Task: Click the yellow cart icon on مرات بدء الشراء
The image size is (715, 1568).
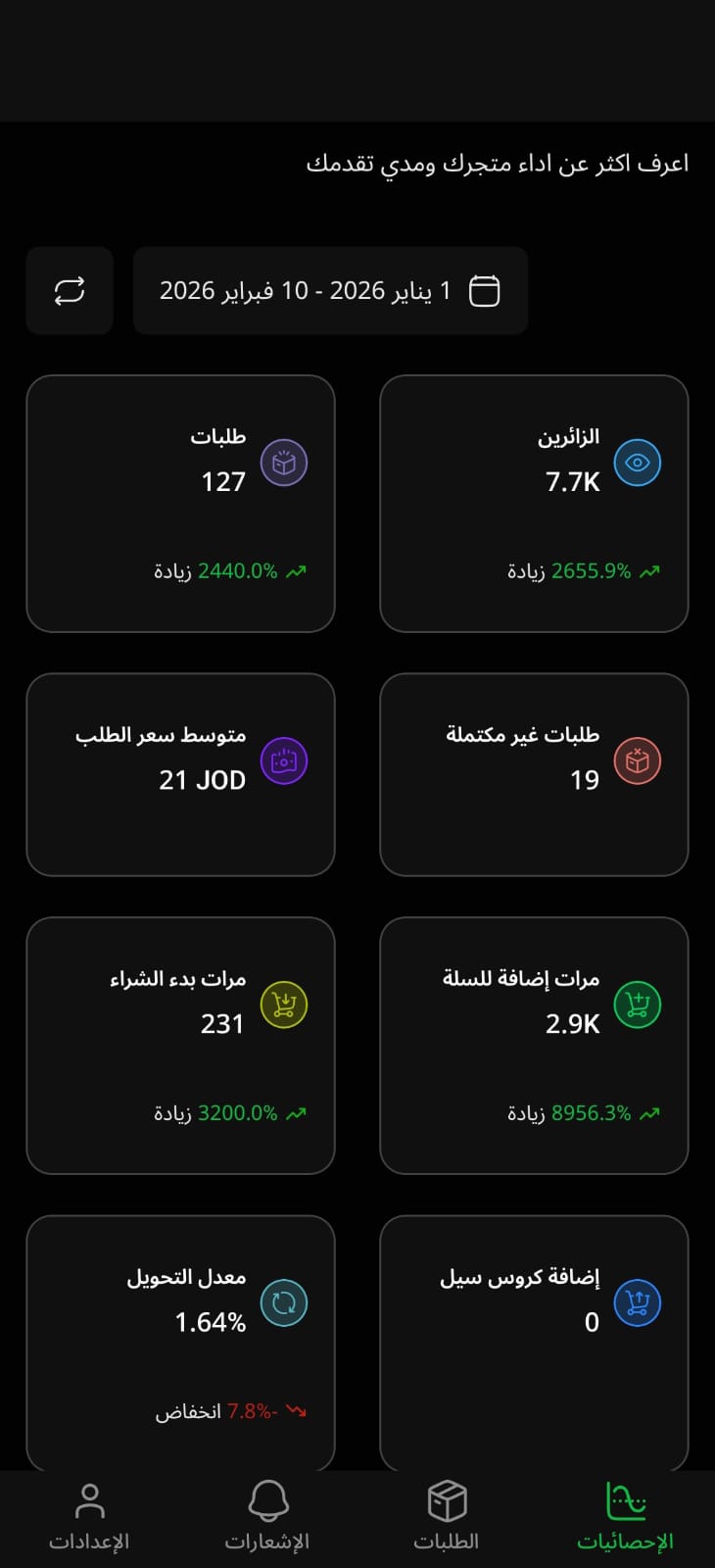Action: coord(284,1004)
